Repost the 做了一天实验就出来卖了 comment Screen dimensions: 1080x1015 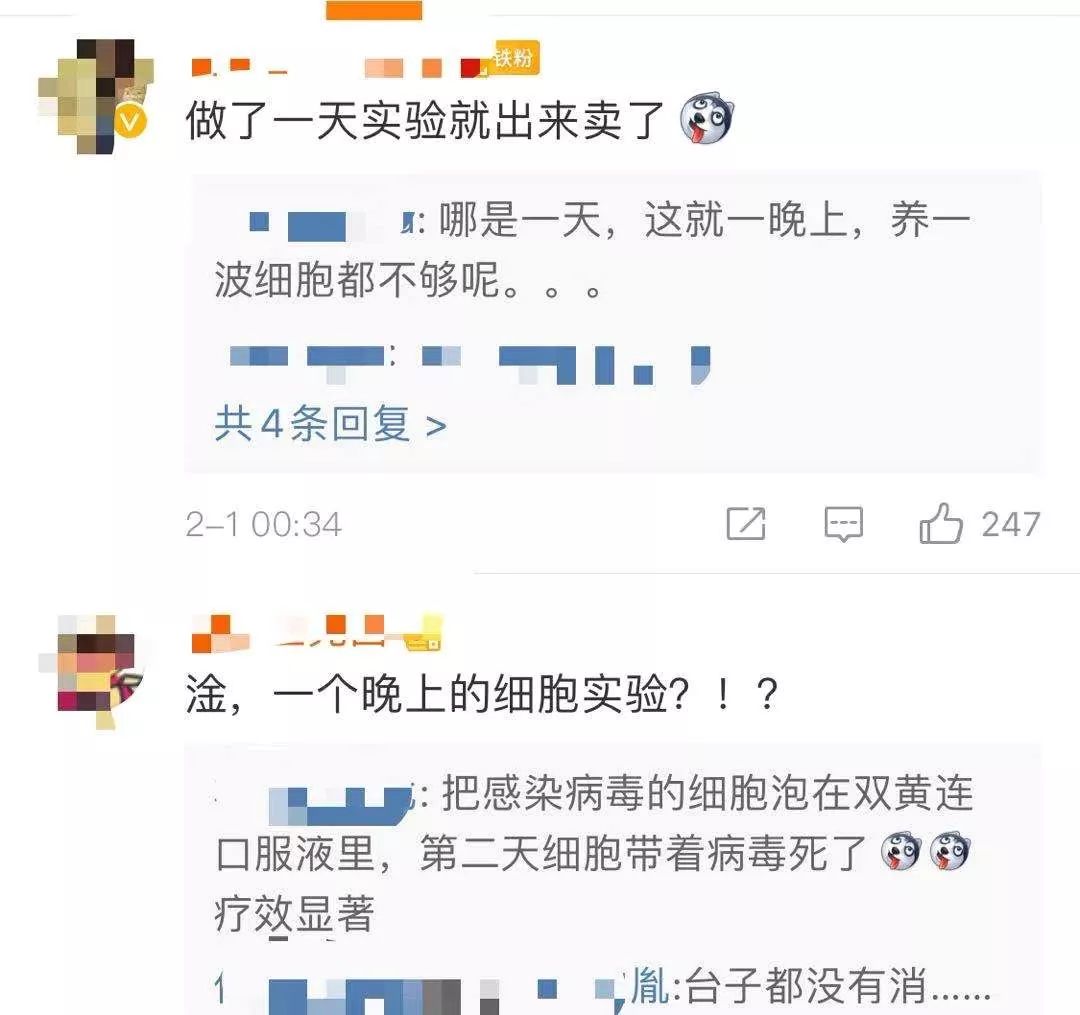746,524
